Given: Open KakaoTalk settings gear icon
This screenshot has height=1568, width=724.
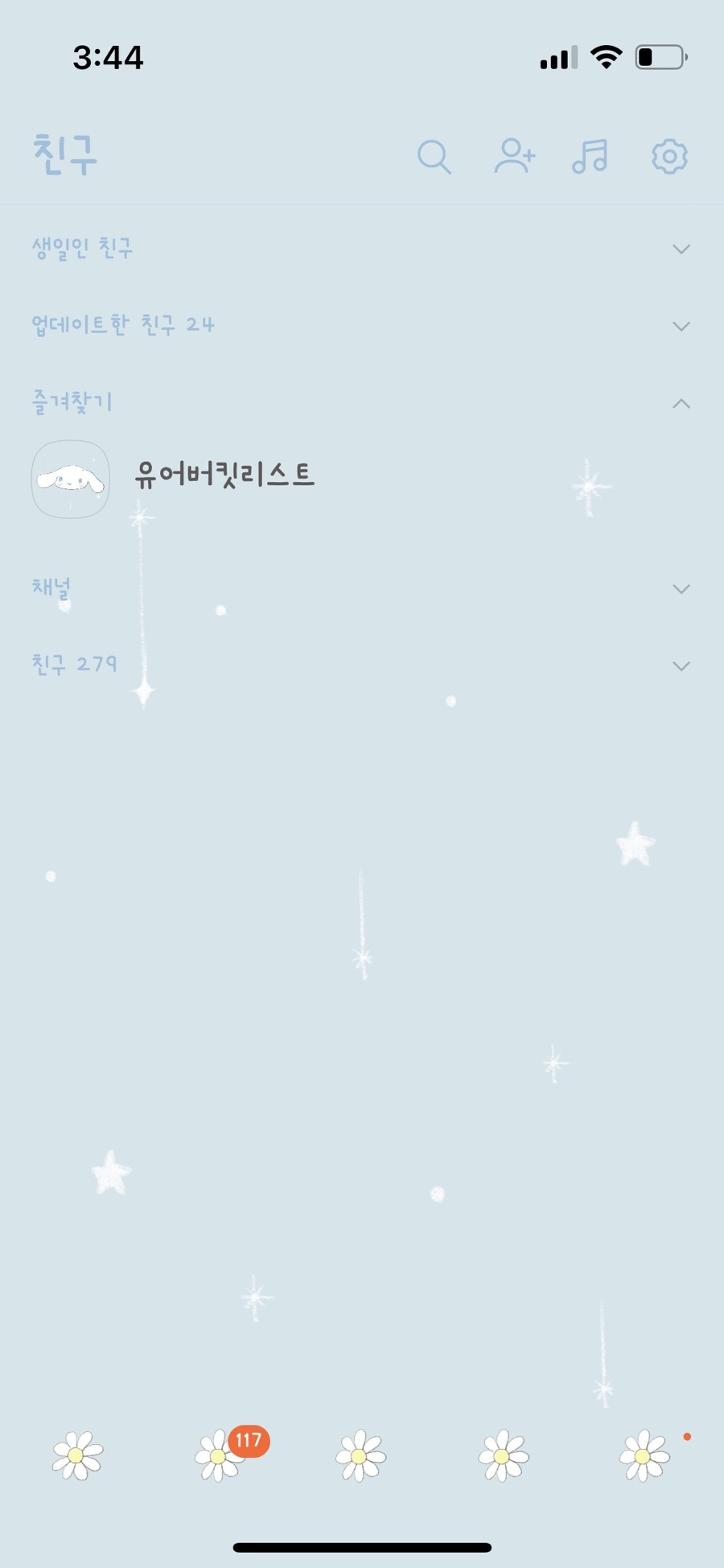Looking at the screenshot, I should pyautogui.click(x=668, y=157).
